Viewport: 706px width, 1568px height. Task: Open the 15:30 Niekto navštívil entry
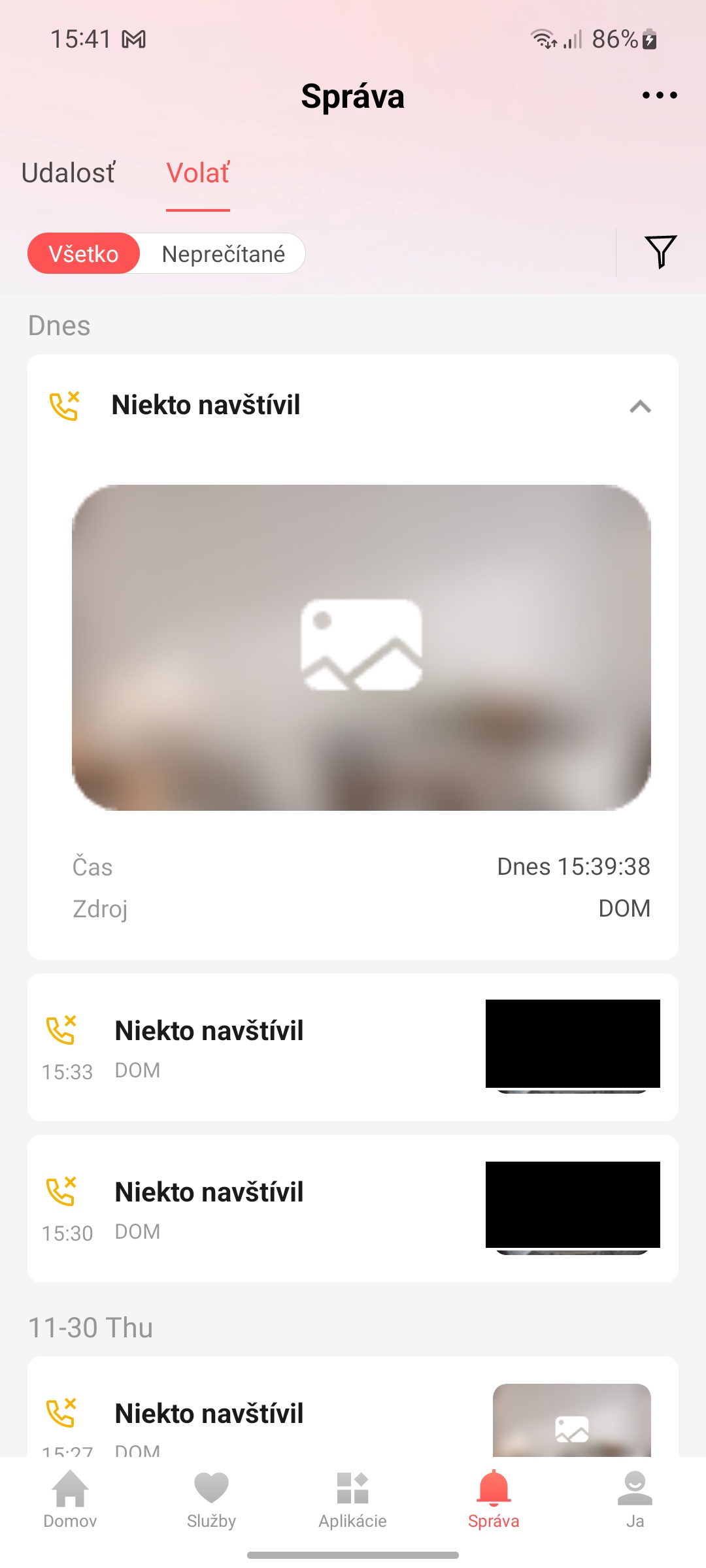click(x=261, y=1208)
